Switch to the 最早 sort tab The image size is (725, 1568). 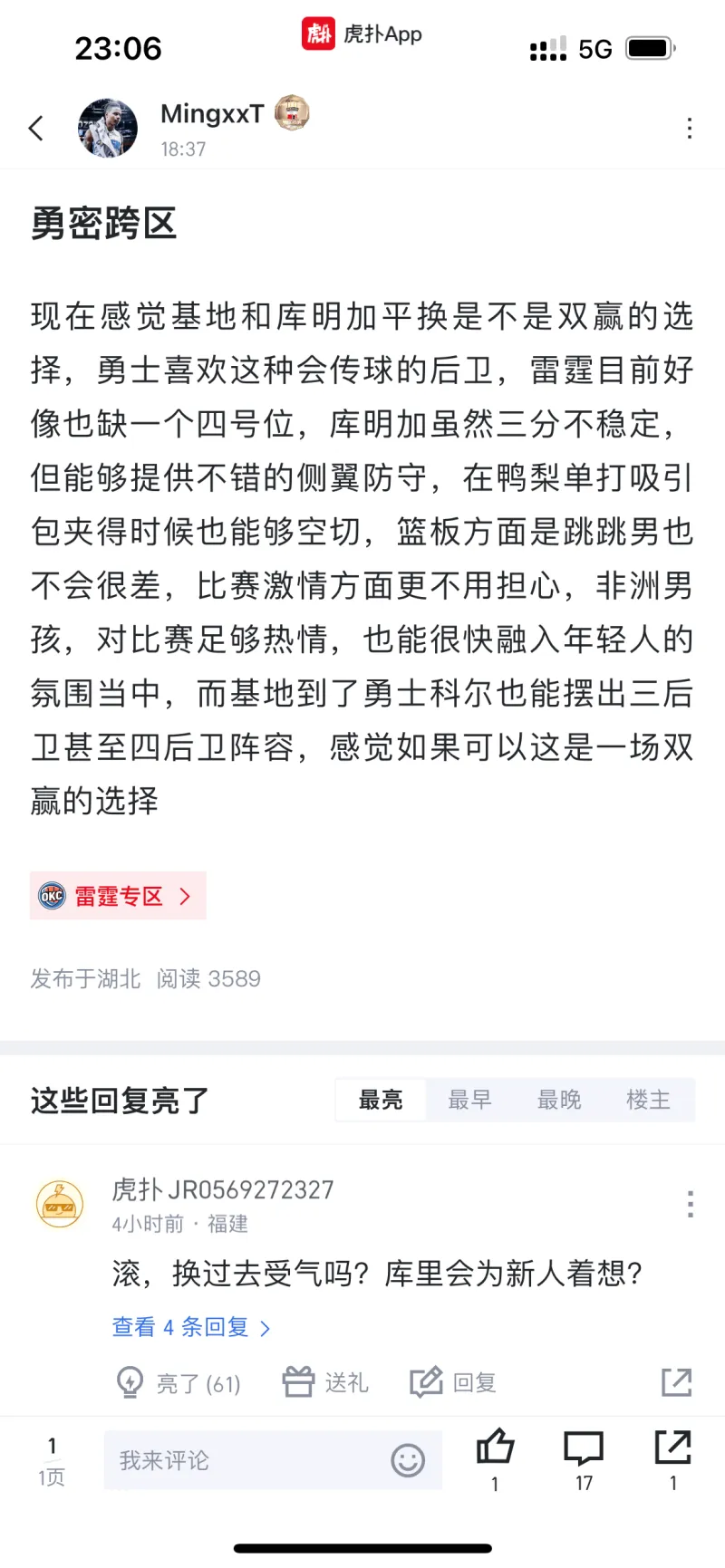tap(469, 1100)
